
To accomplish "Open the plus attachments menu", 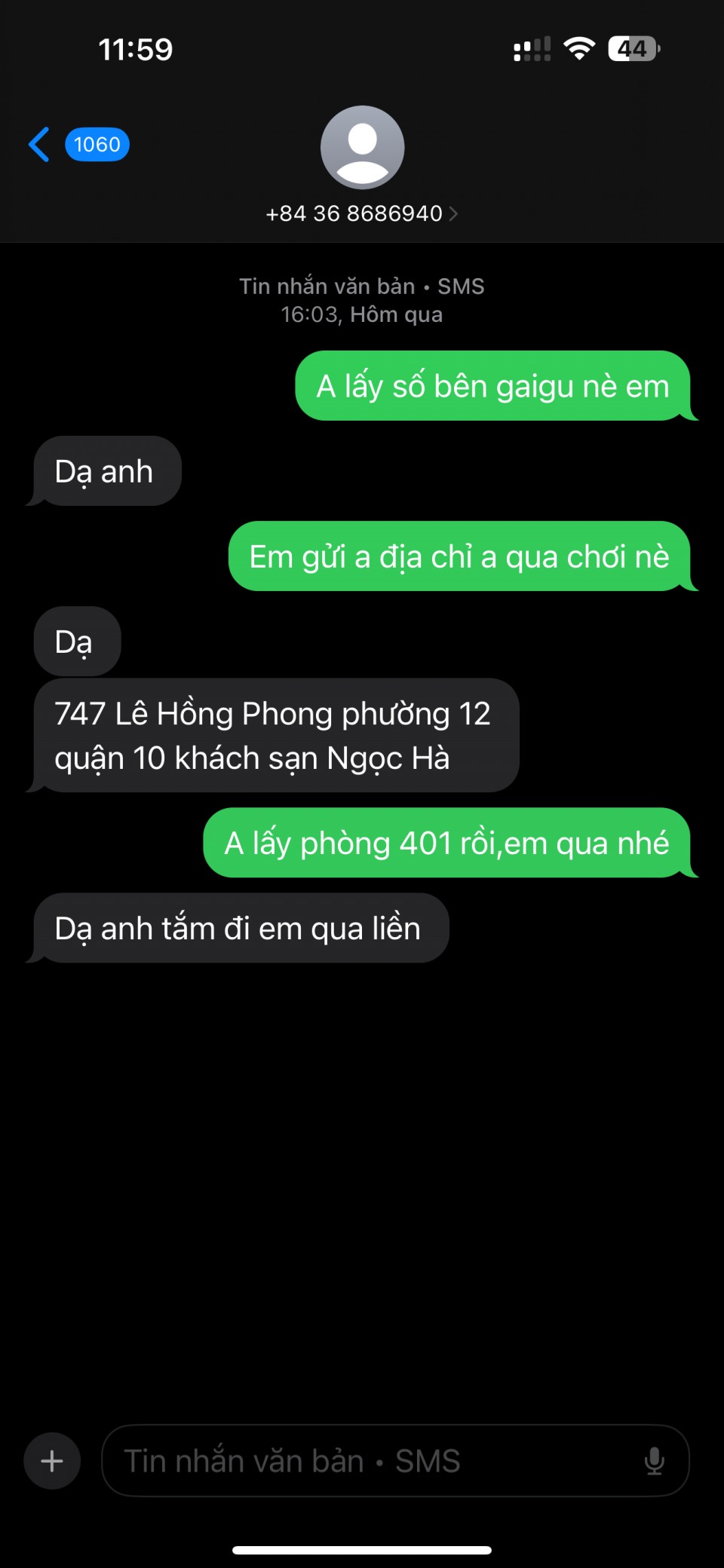I will (x=52, y=1461).
